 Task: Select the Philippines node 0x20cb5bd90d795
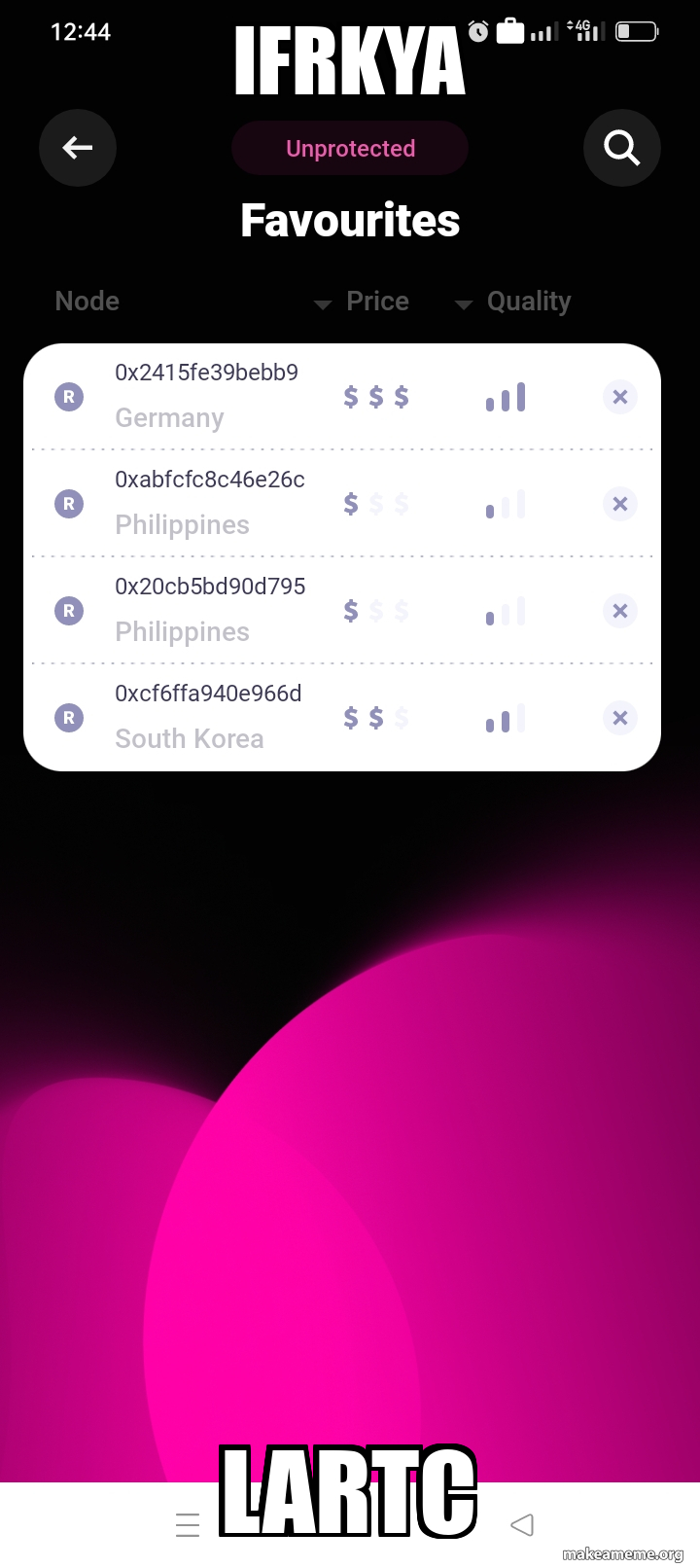click(209, 609)
